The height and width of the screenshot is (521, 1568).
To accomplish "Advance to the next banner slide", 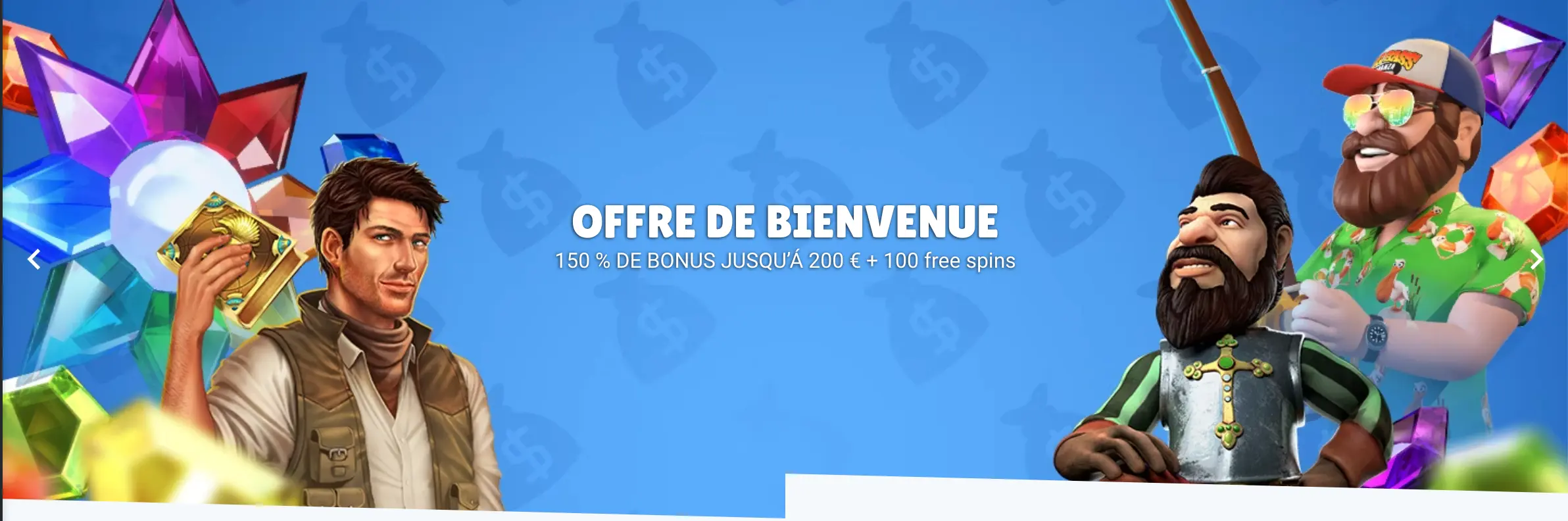I will (1536, 260).
